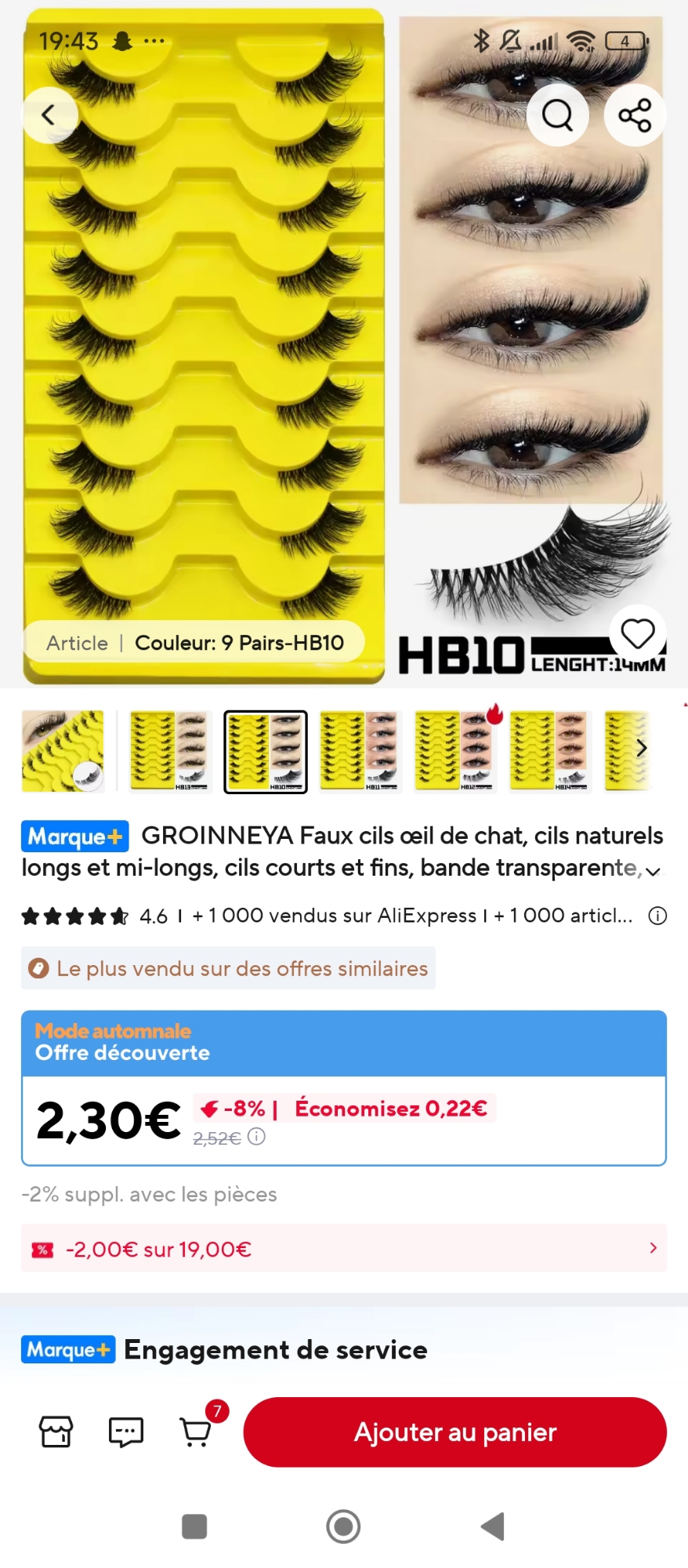The image size is (688, 1568).
Task: Share this eyelash product
Action: (635, 115)
